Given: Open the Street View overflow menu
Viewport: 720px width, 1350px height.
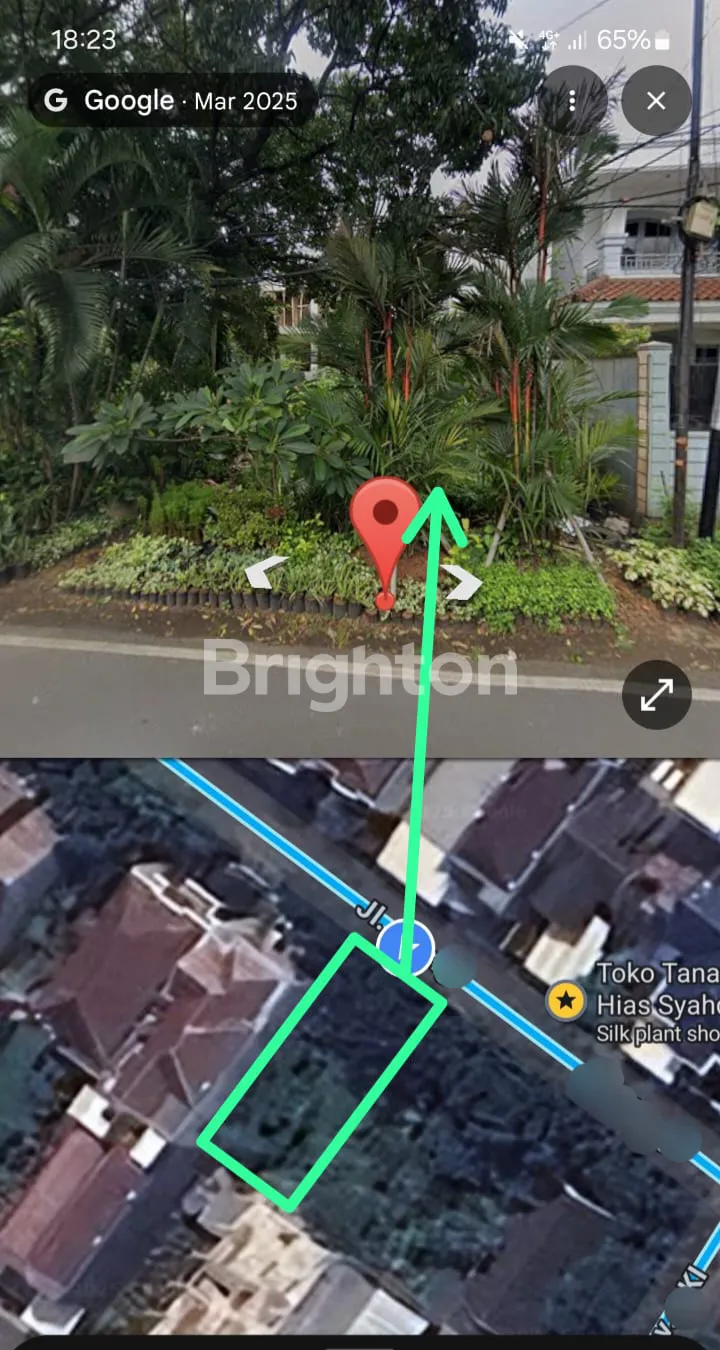Looking at the screenshot, I should pos(571,101).
